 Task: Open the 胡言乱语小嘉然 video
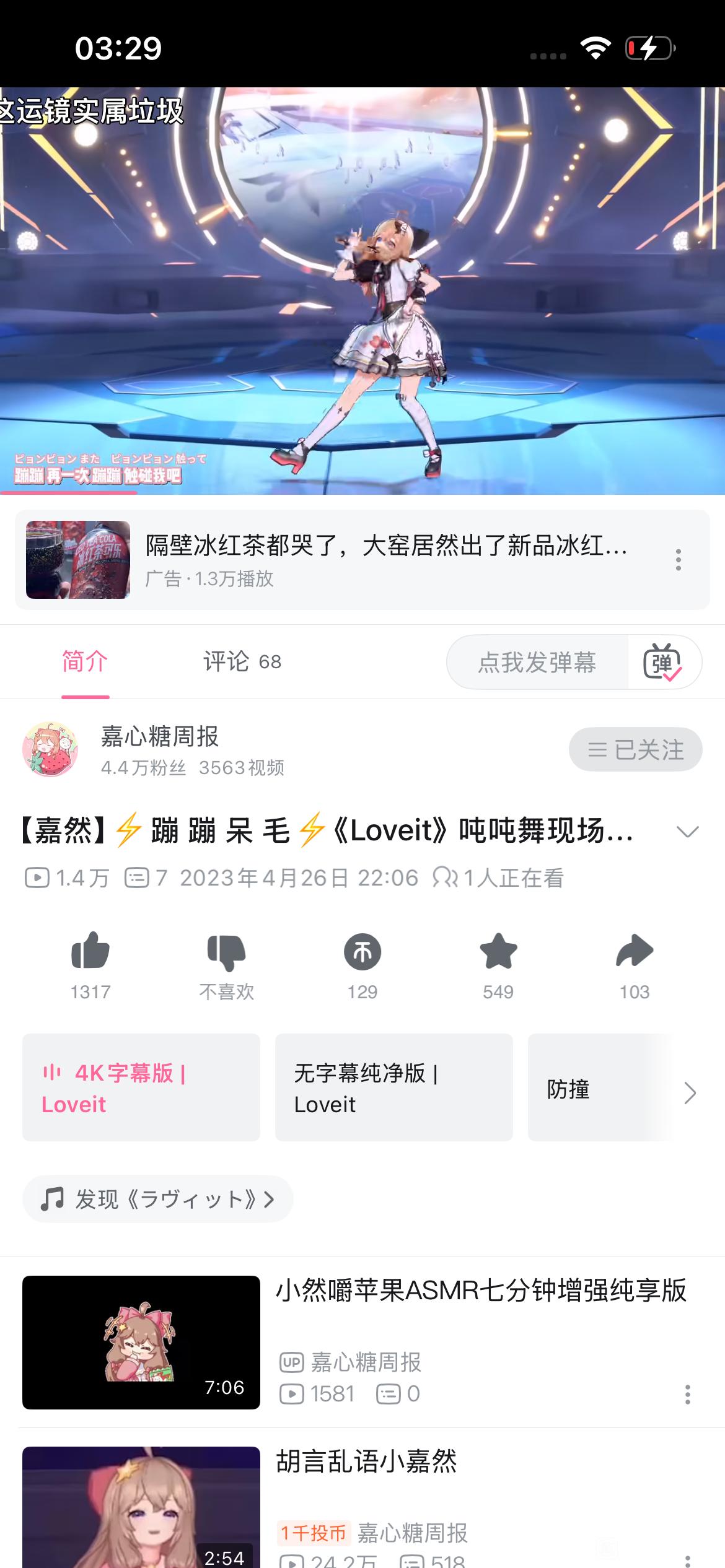[366, 1461]
